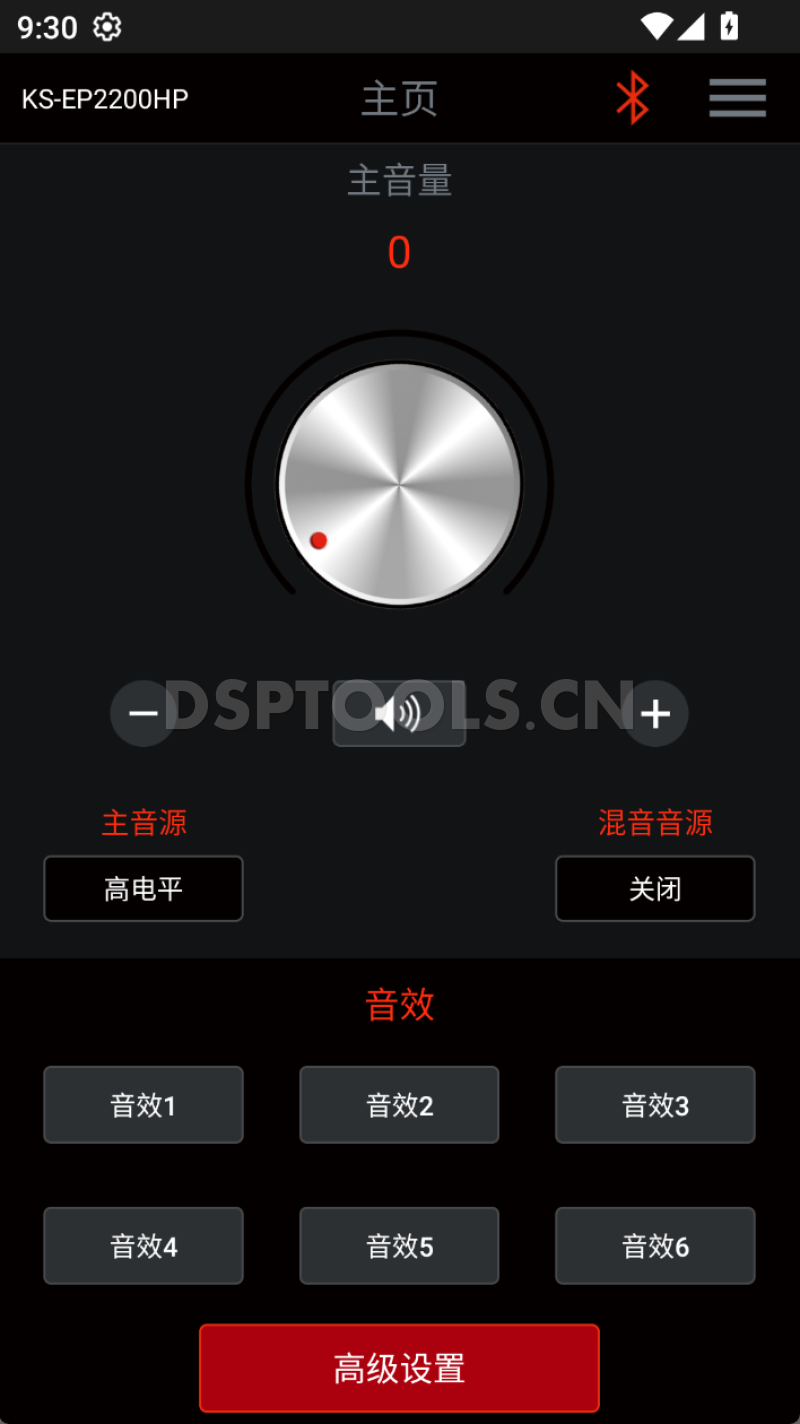Toggle sound effect 音效5
Screen dimensions: 800x1424
pyautogui.click(x=399, y=1245)
